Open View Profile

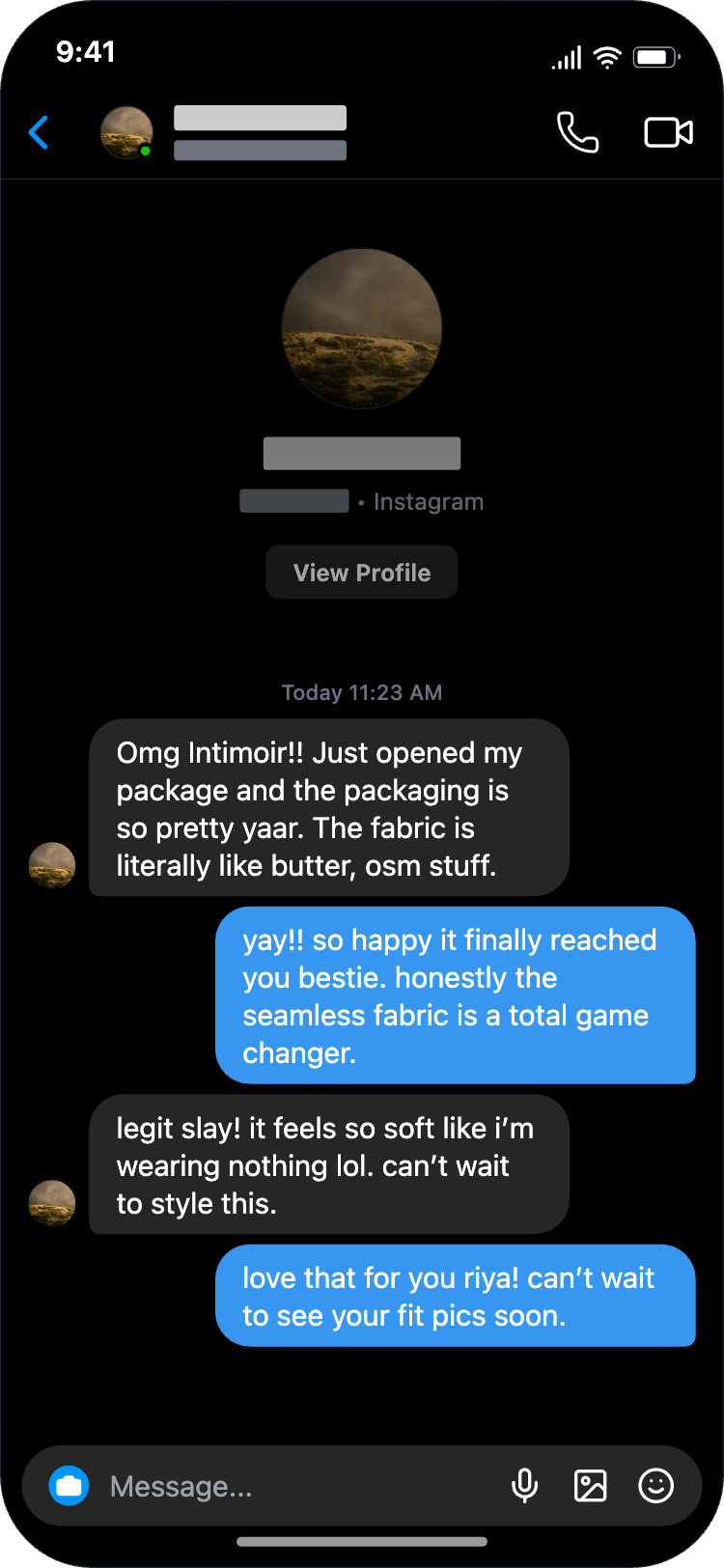click(x=362, y=572)
